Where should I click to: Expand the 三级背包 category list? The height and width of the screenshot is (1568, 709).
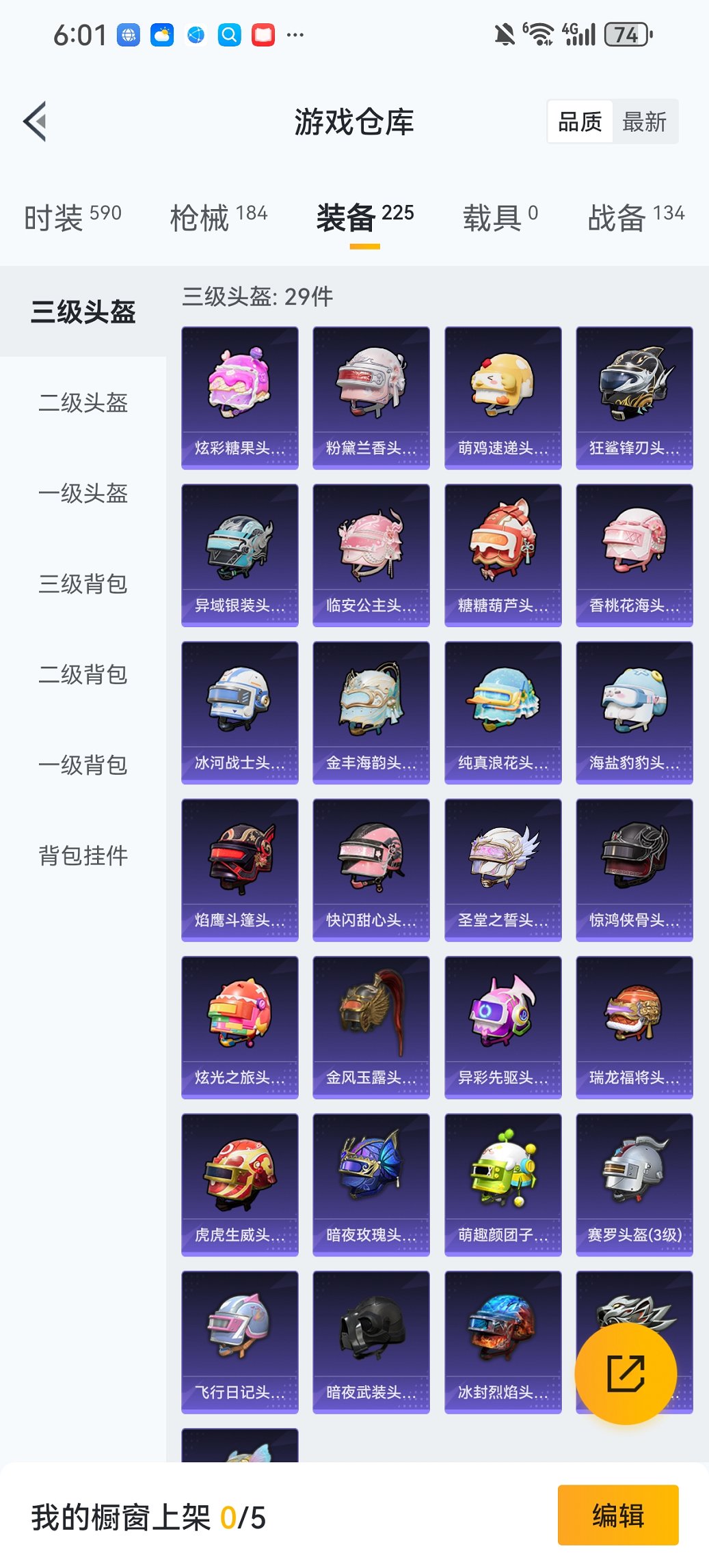pyautogui.click(x=82, y=585)
